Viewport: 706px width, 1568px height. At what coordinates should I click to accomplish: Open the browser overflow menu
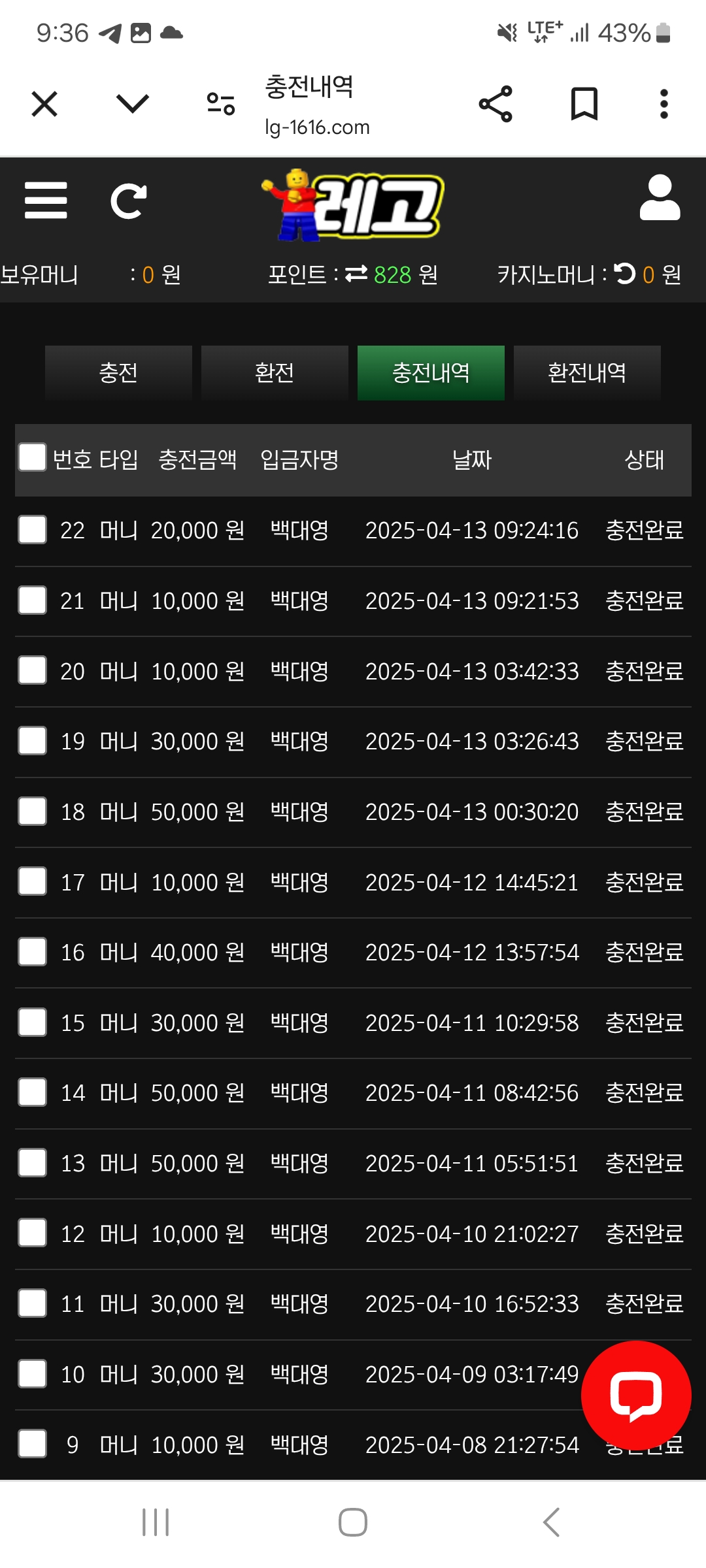pyautogui.click(x=664, y=104)
